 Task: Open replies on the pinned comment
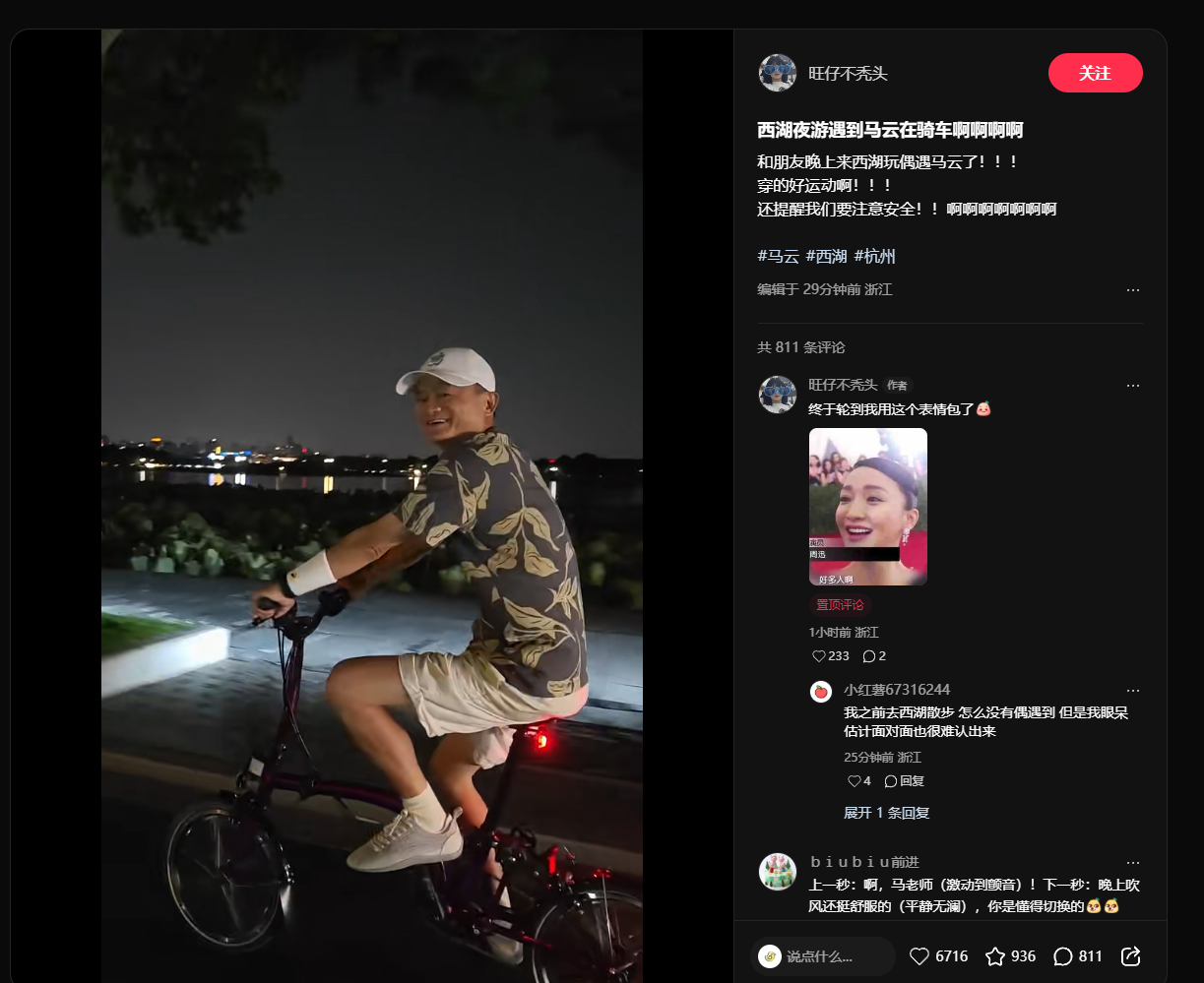(x=869, y=656)
